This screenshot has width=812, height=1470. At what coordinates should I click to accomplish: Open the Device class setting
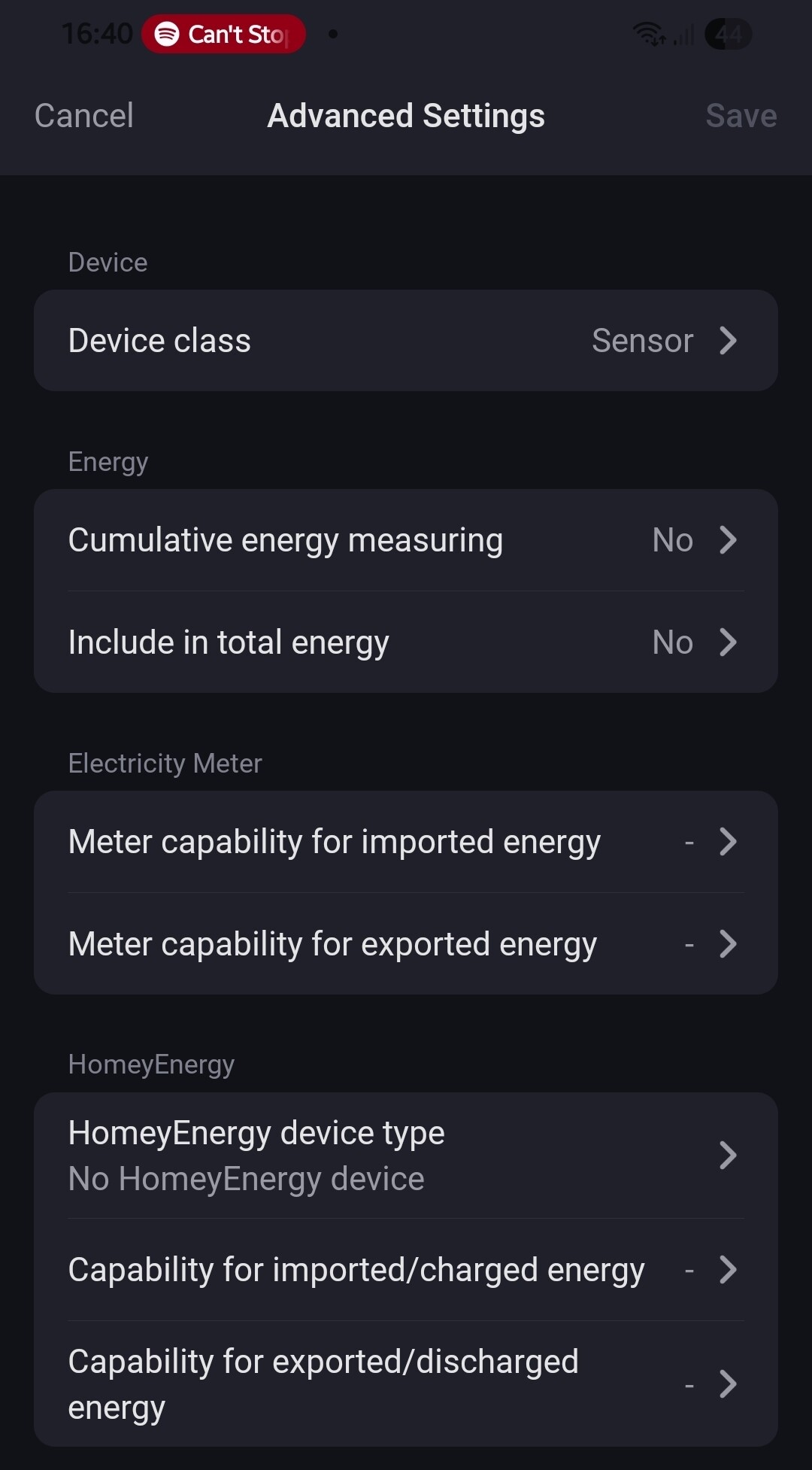pyautogui.click(x=406, y=340)
